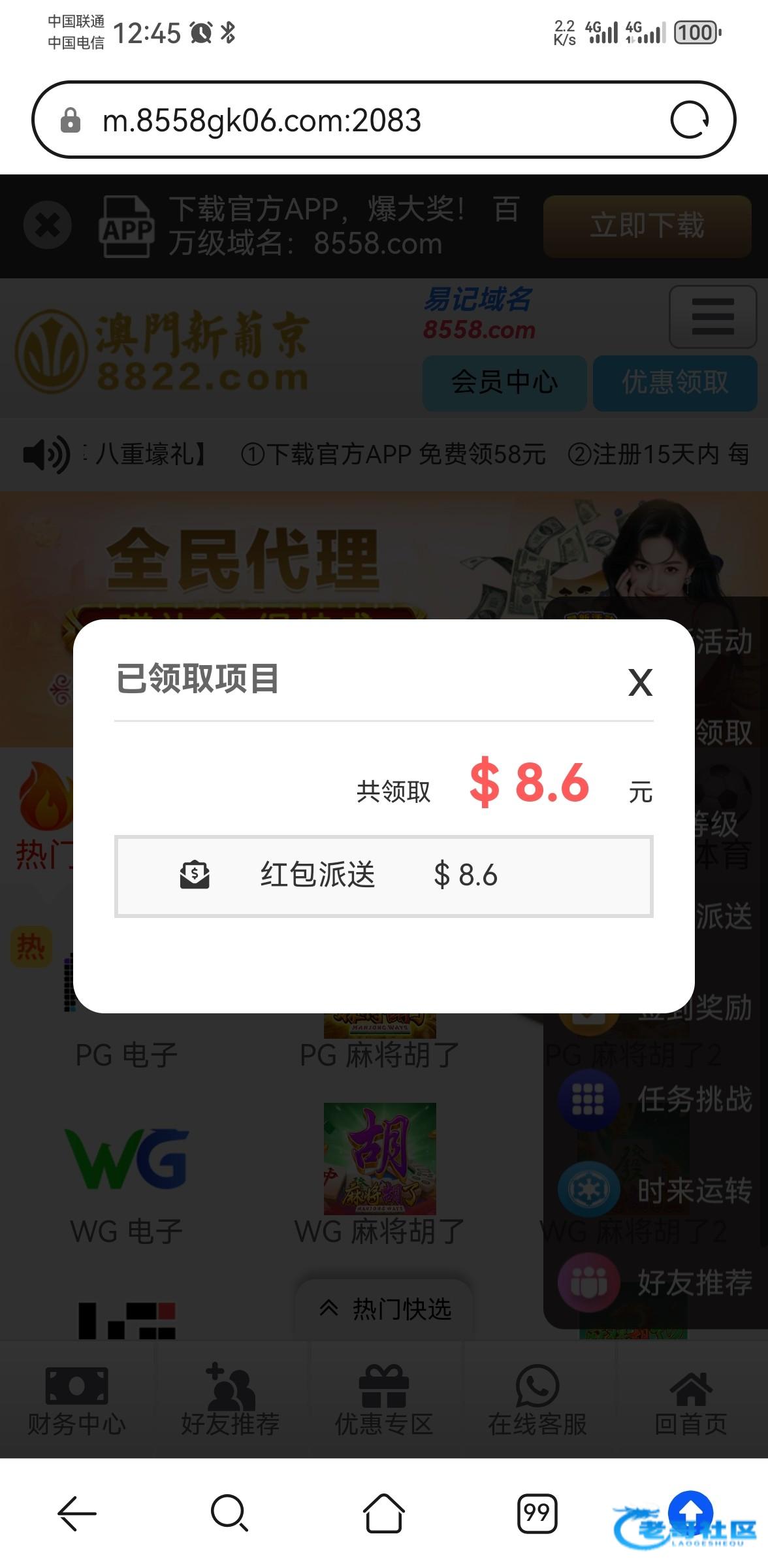Open the hamburger menu
The width and height of the screenshot is (768, 1568).
712,317
